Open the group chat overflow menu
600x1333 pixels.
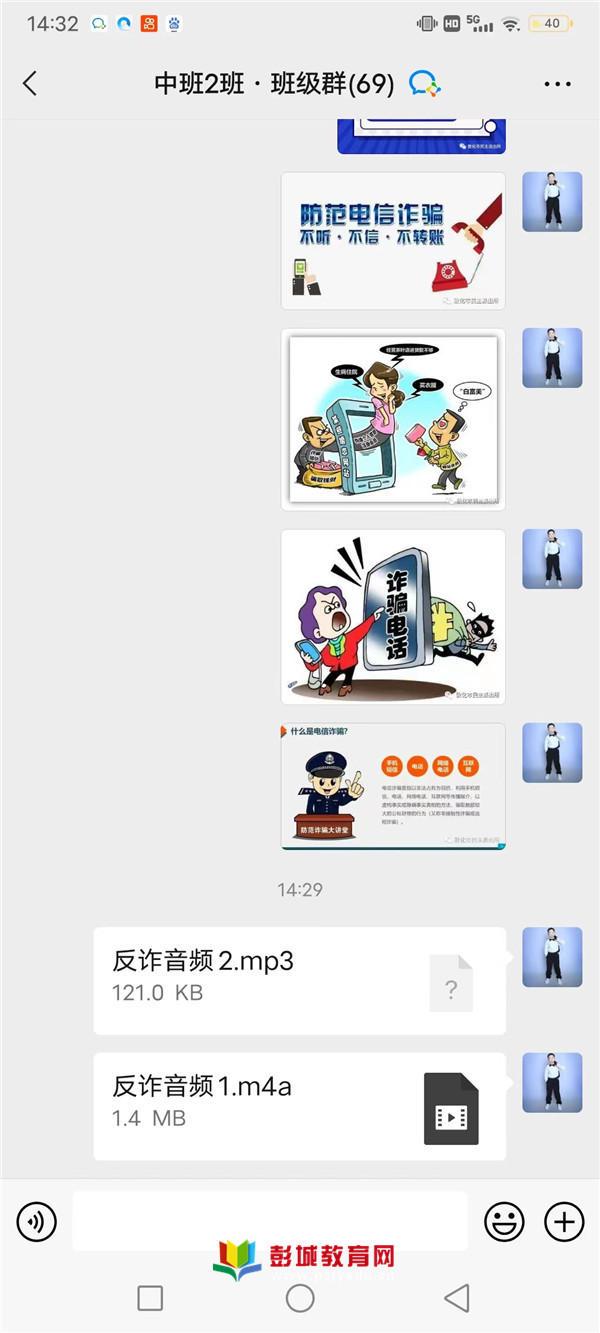[x=557, y=84]
